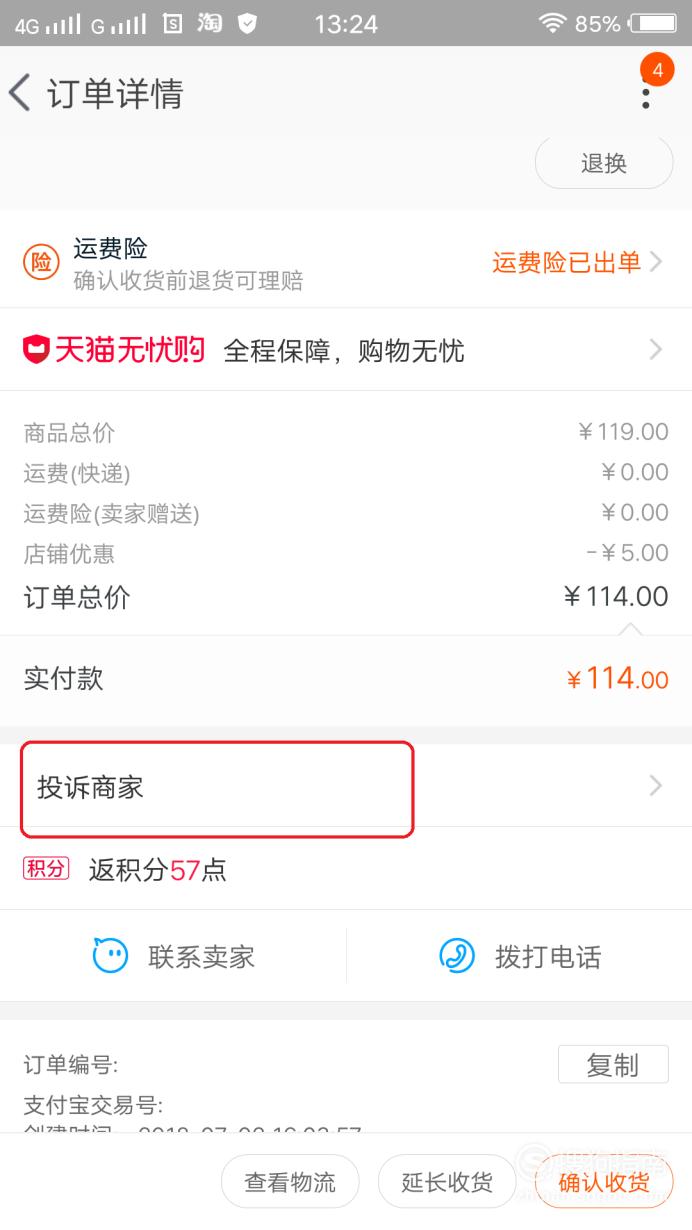692x1230 pixels.
Task: Copy the order number with 复制
Action: [x=613, y=1065]
